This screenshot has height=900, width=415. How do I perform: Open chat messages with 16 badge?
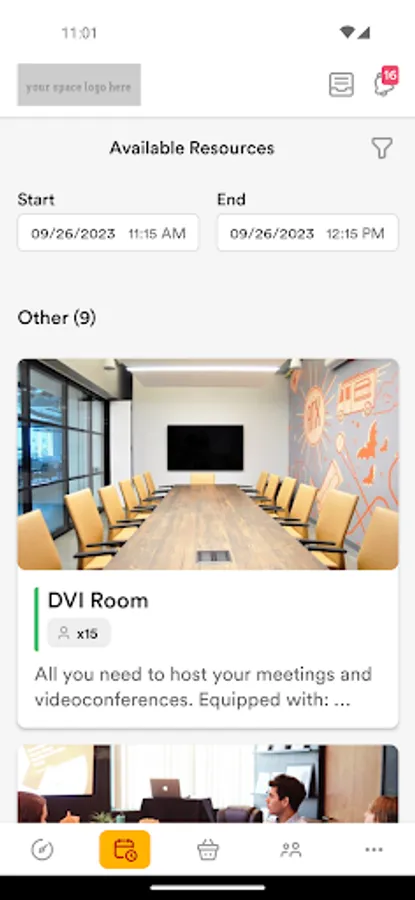[x=385, y=84]
